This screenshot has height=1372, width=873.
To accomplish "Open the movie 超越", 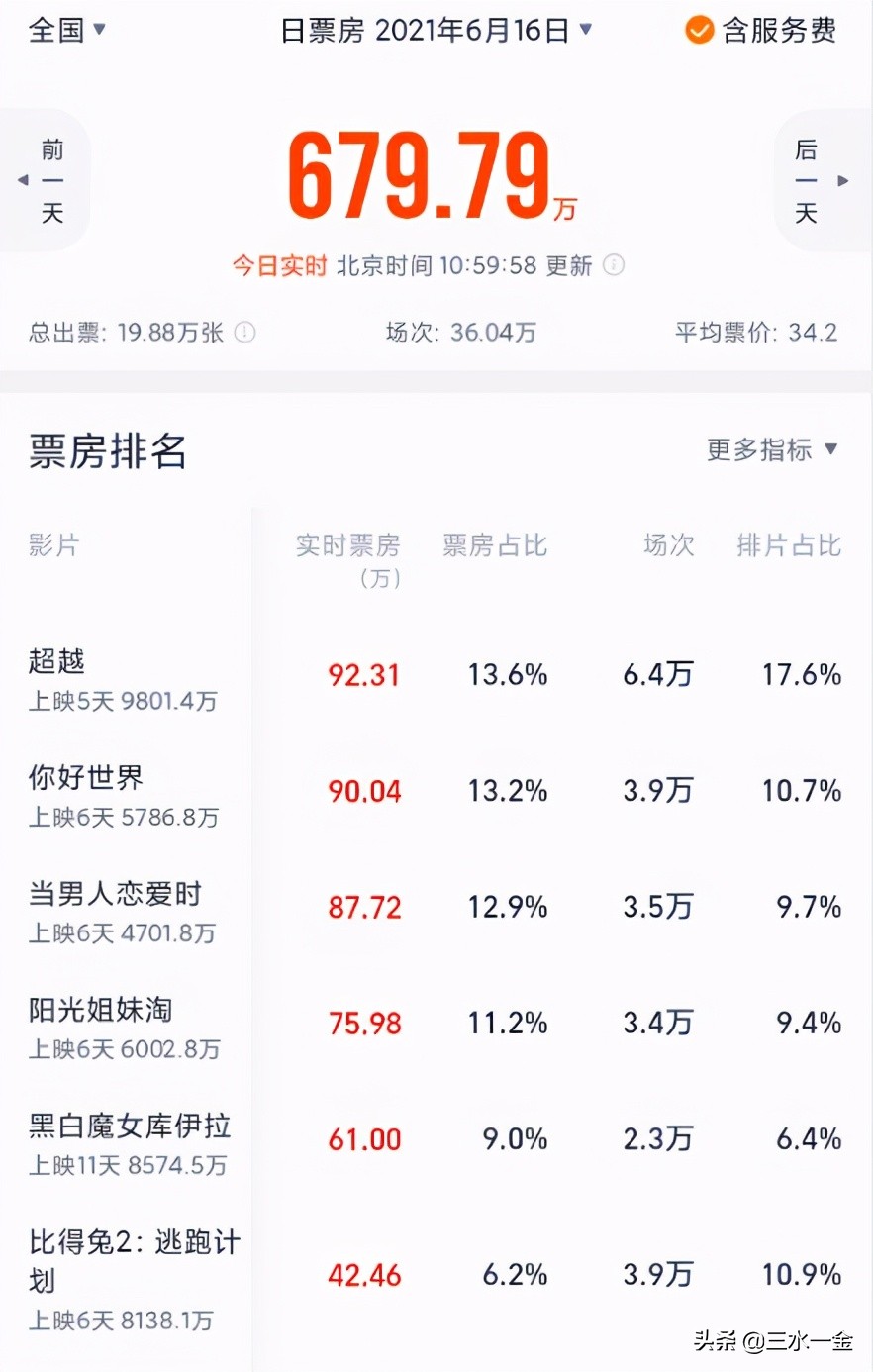I will (57, 661).
